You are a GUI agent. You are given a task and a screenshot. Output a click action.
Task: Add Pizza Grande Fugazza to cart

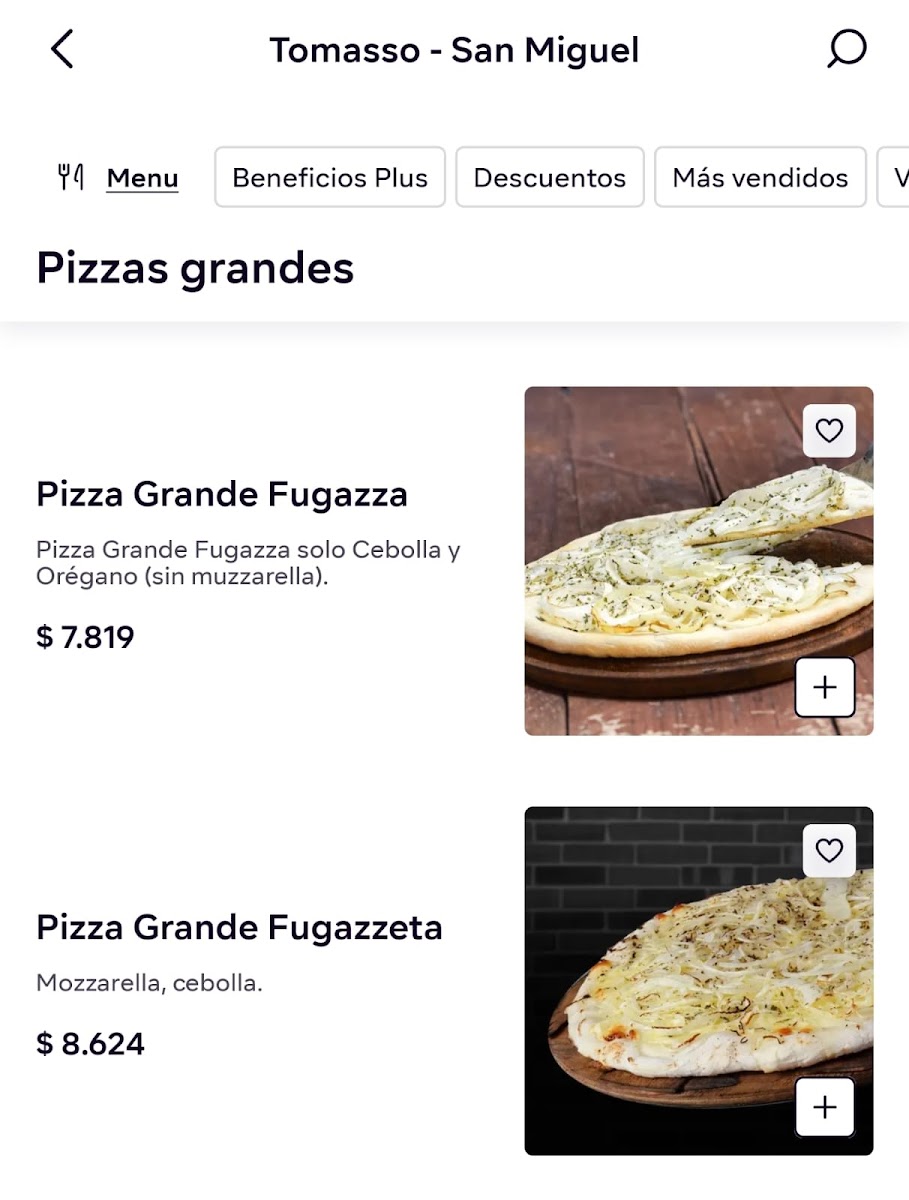point(825,687)
